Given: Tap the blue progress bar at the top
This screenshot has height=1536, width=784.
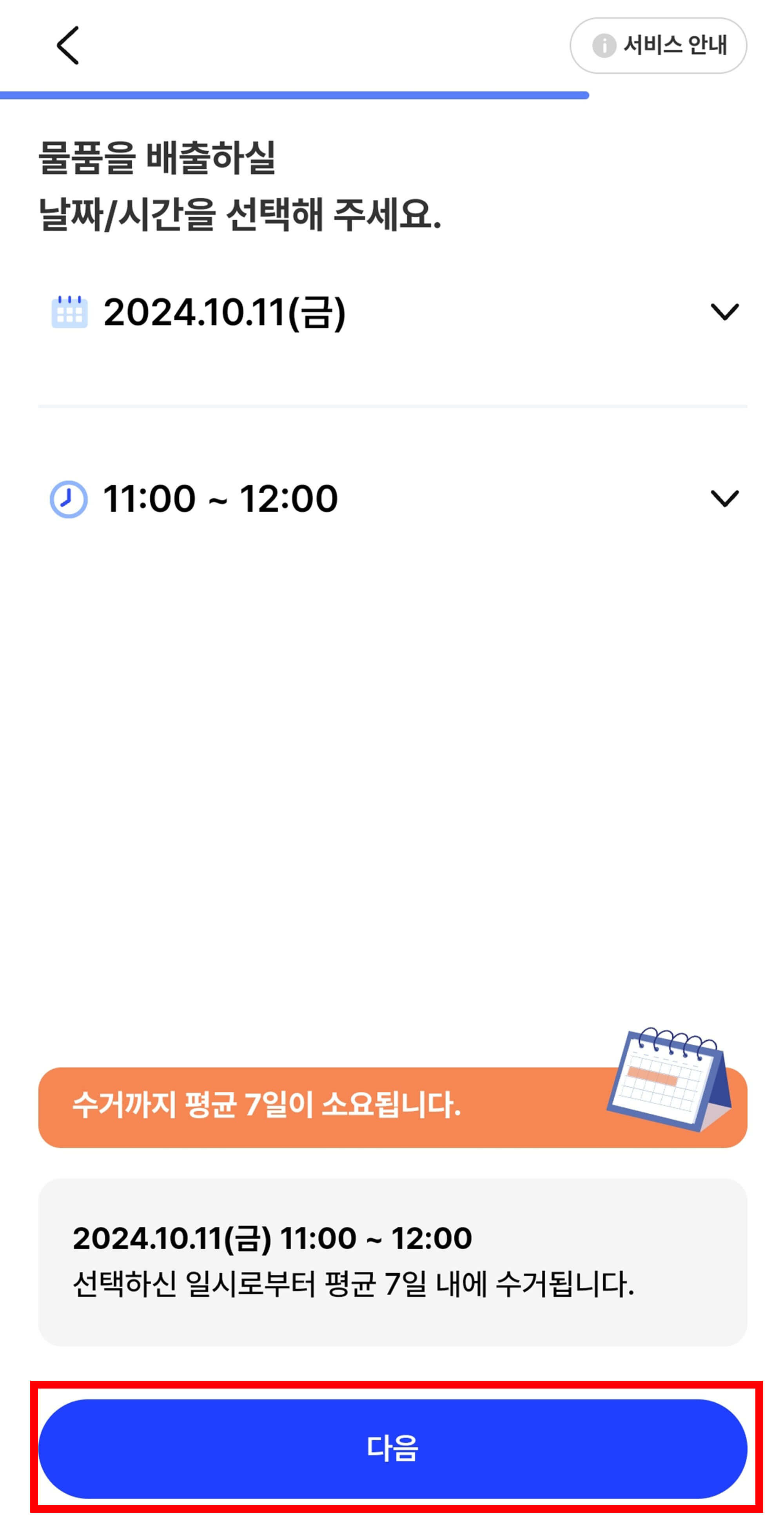Looking at the screenshot, I should [x=295, y=94].
